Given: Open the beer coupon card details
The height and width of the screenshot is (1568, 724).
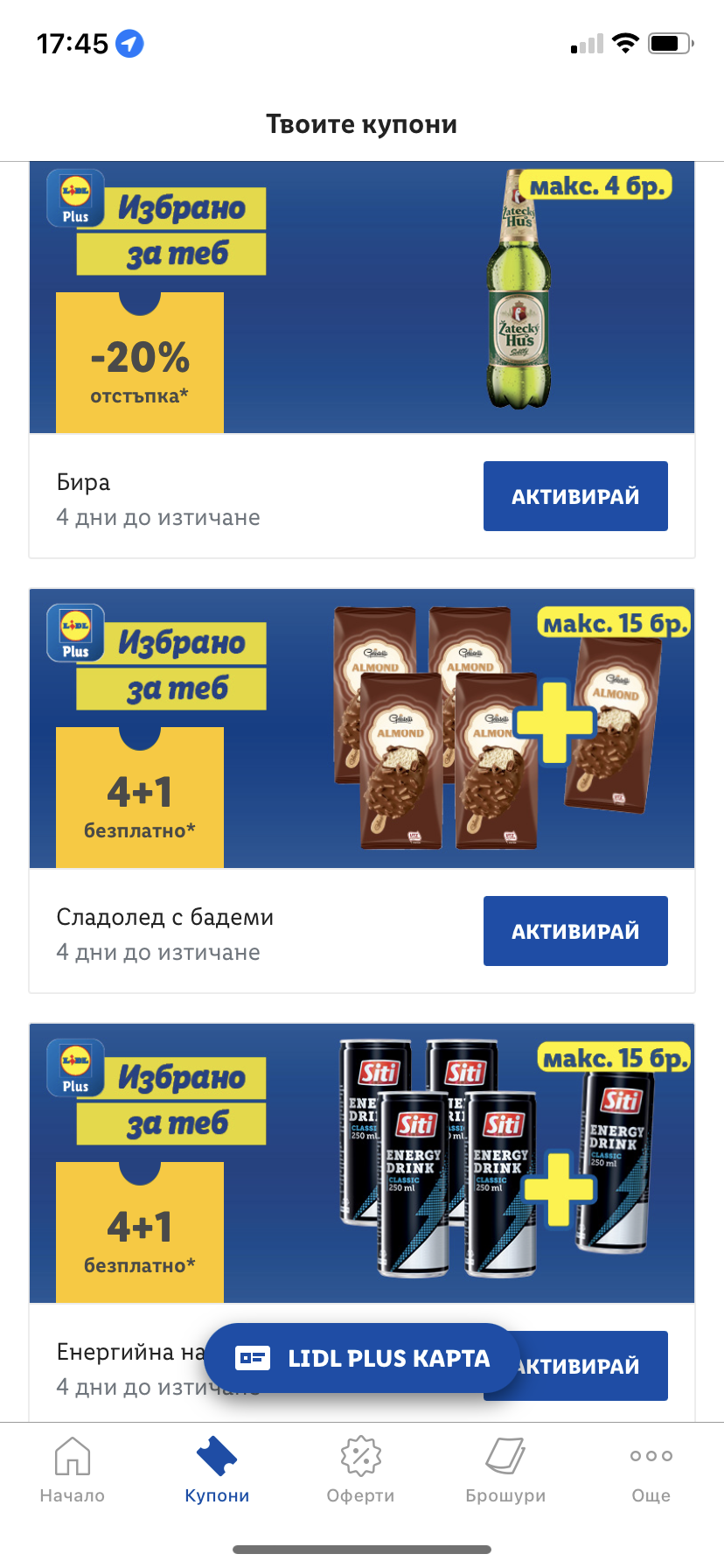Looking at the screenshot, I should pyautogui.click(x=362, y=297).
